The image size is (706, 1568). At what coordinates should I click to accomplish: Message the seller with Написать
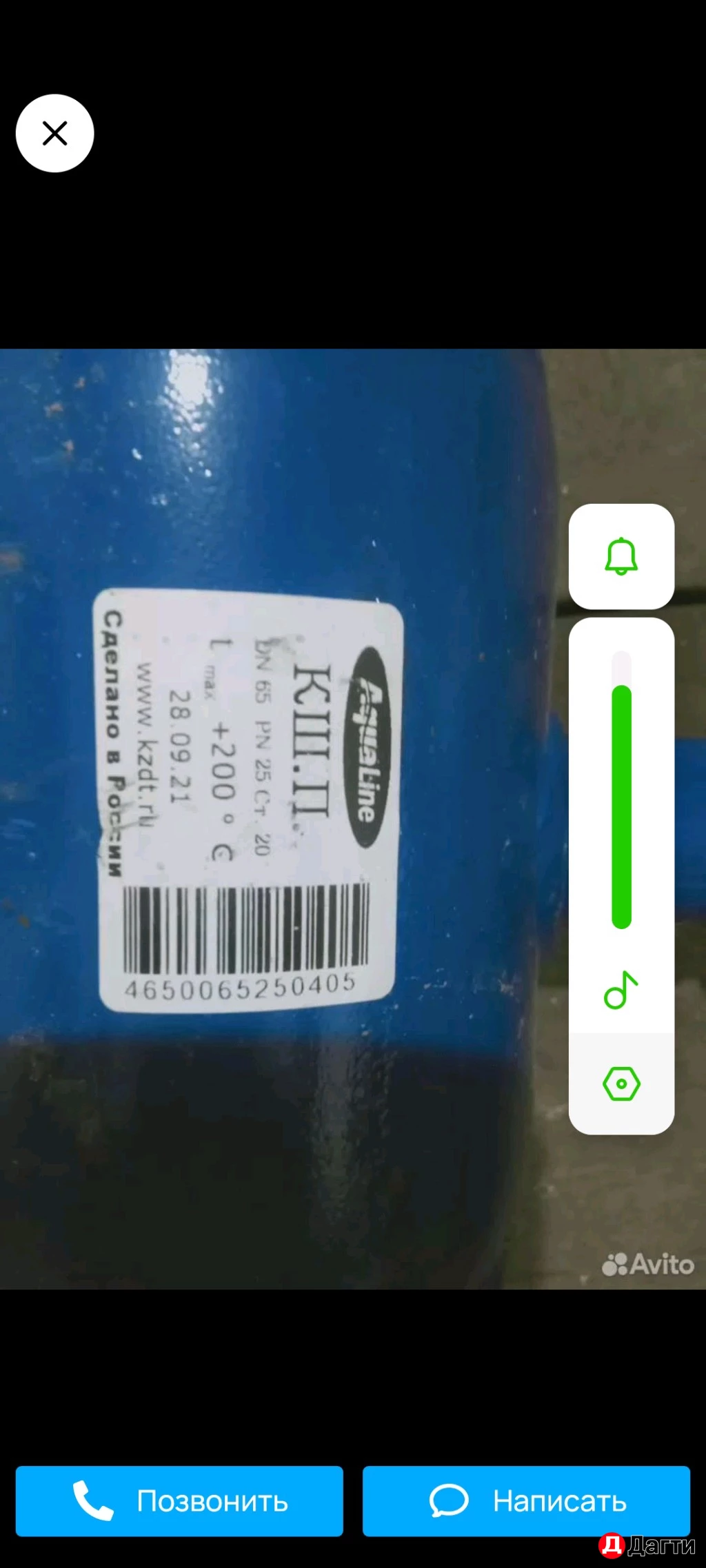tap(526, 1500)
